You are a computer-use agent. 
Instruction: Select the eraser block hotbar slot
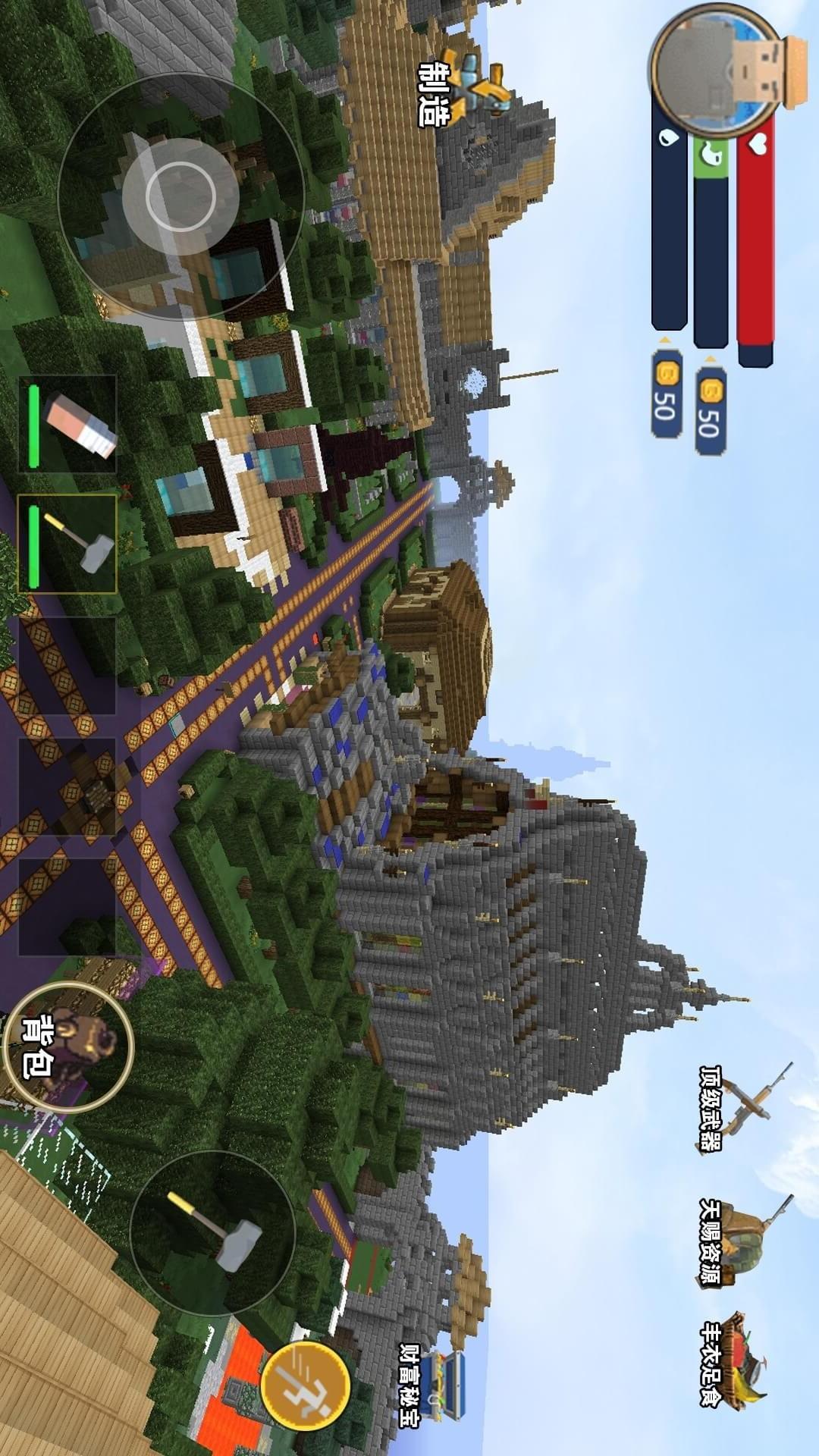click(67, 424)
